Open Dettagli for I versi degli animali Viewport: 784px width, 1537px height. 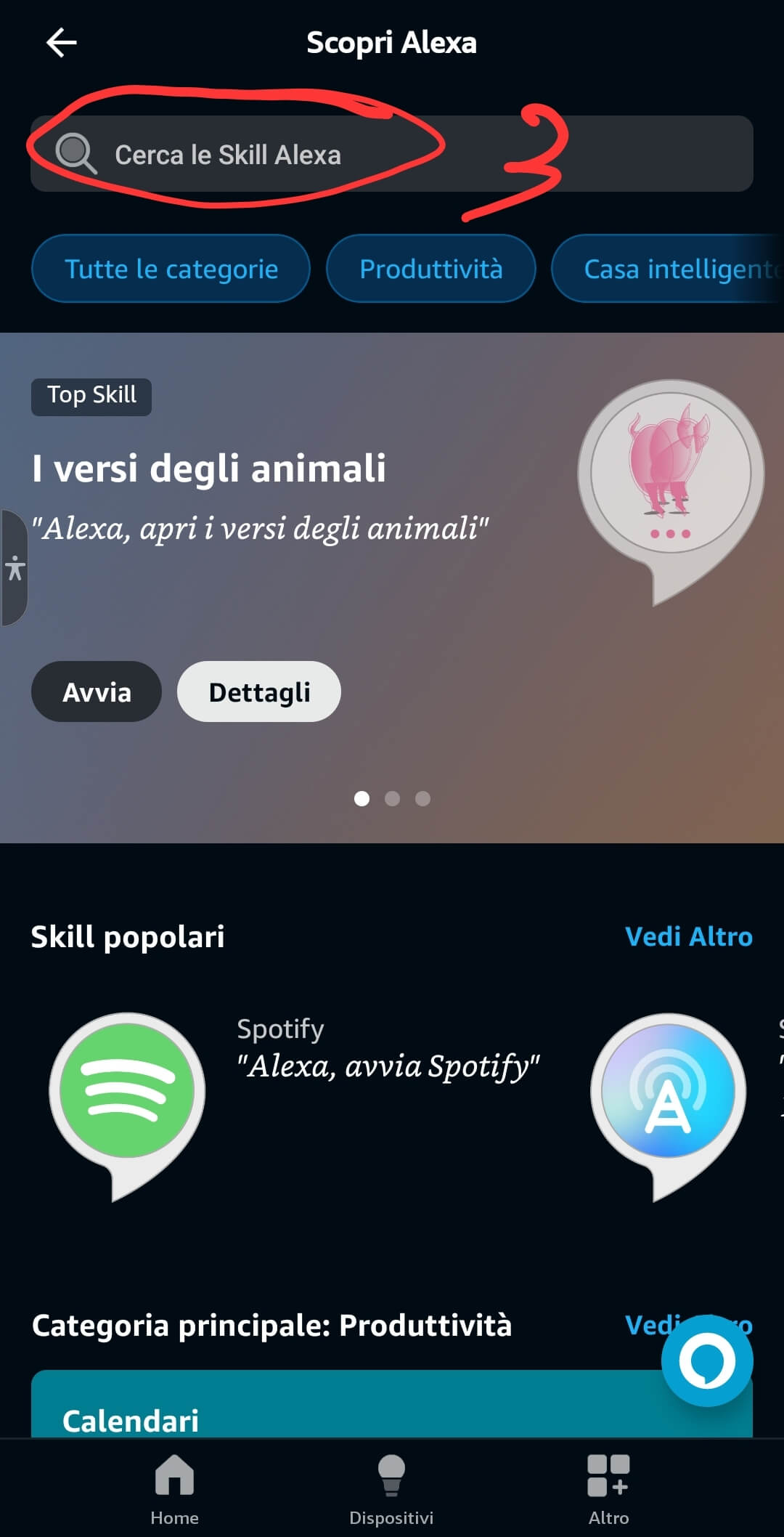coord(259,692)
